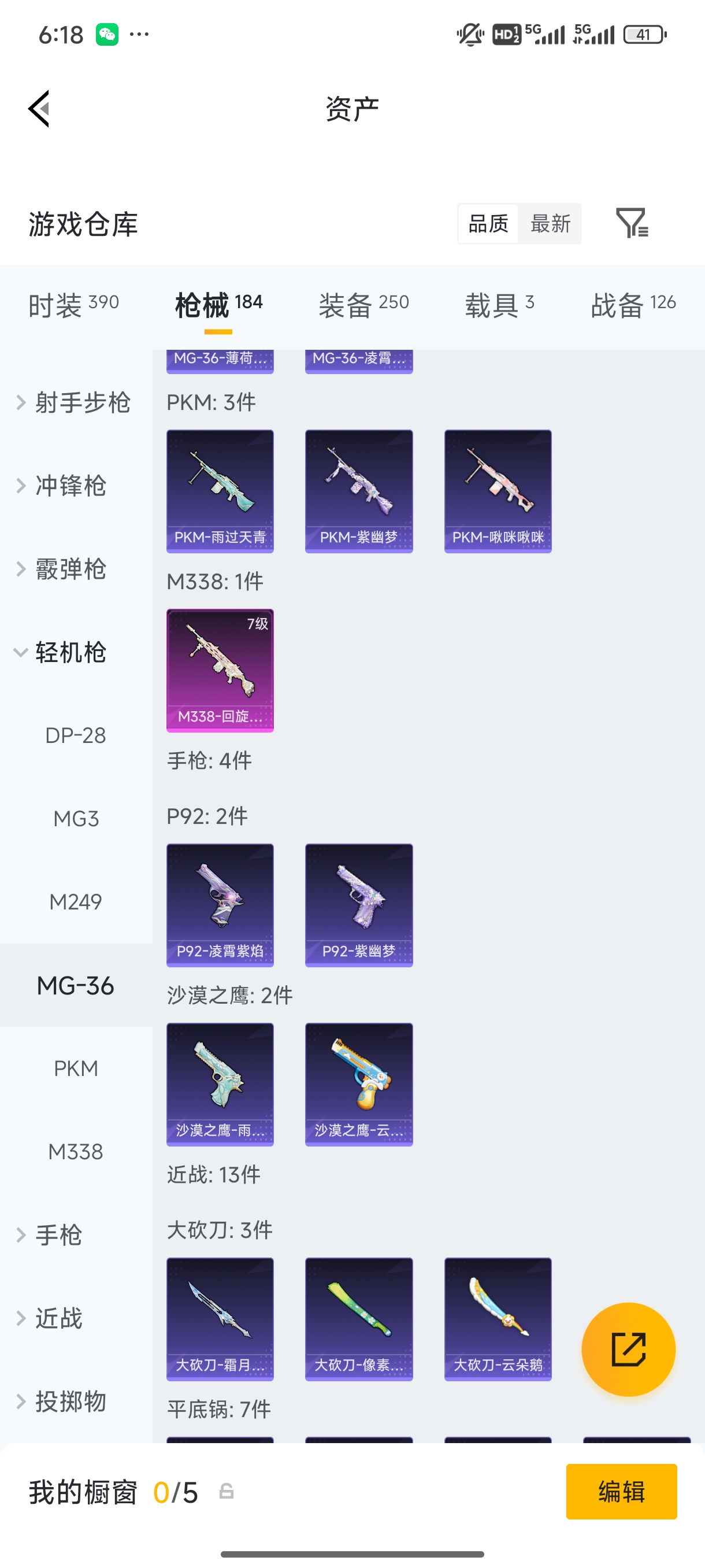Screen dimensions: 705x1568
Task: Select M249 in the side list
Action: click(76, 901)
